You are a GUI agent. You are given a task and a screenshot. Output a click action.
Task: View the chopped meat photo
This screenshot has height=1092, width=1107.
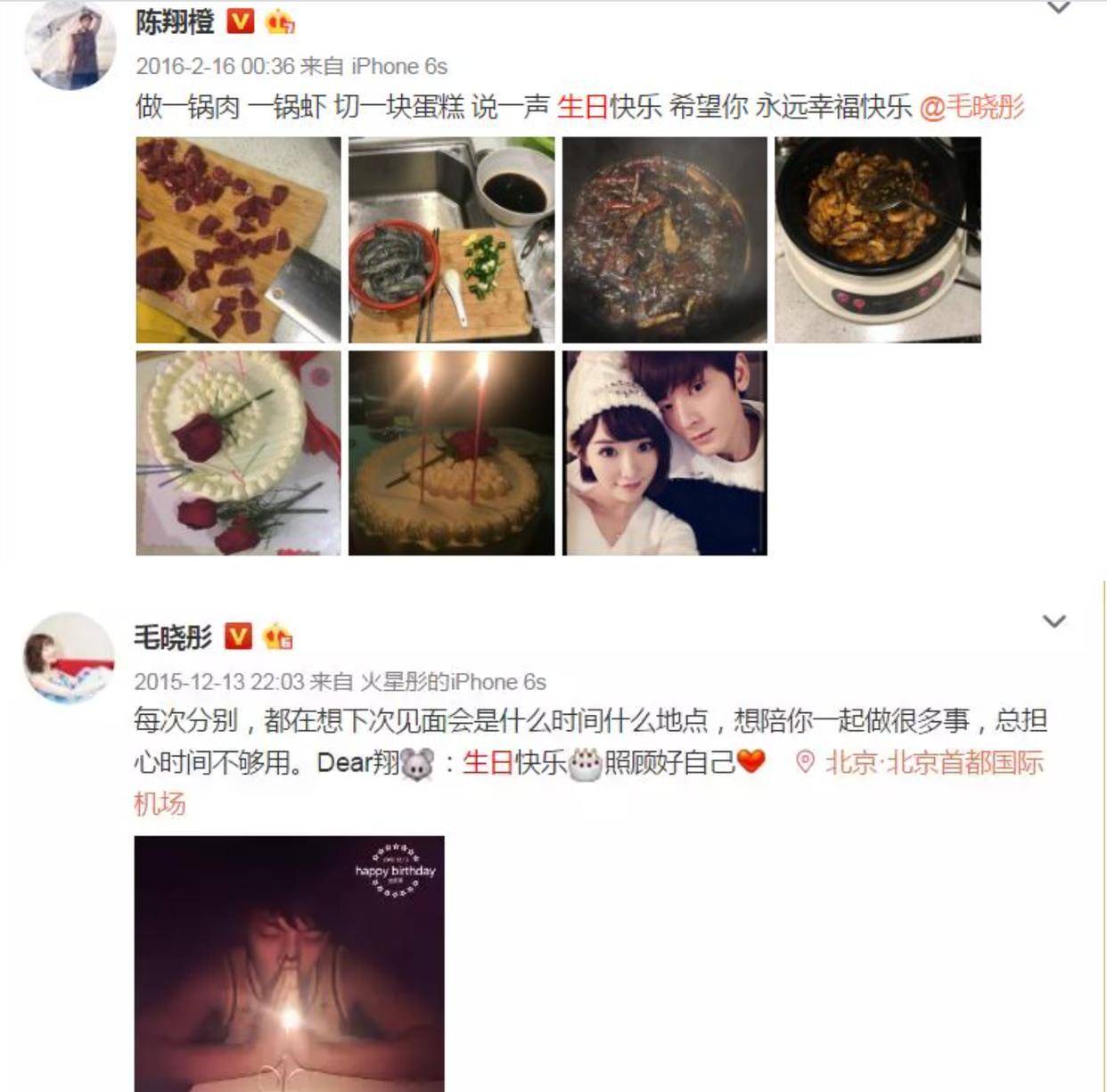coord(238,240)
